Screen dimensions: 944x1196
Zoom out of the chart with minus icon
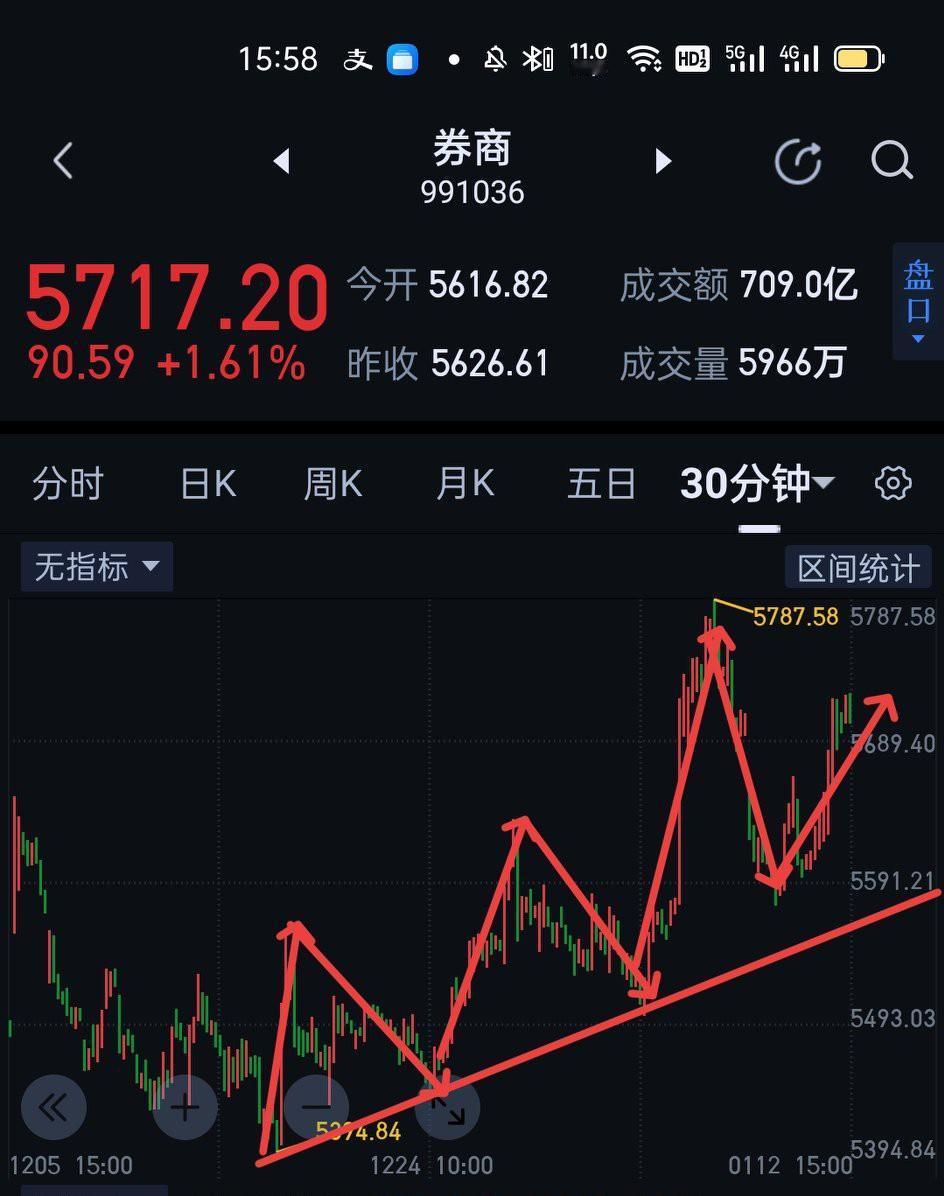click(x=316, y=1107)
